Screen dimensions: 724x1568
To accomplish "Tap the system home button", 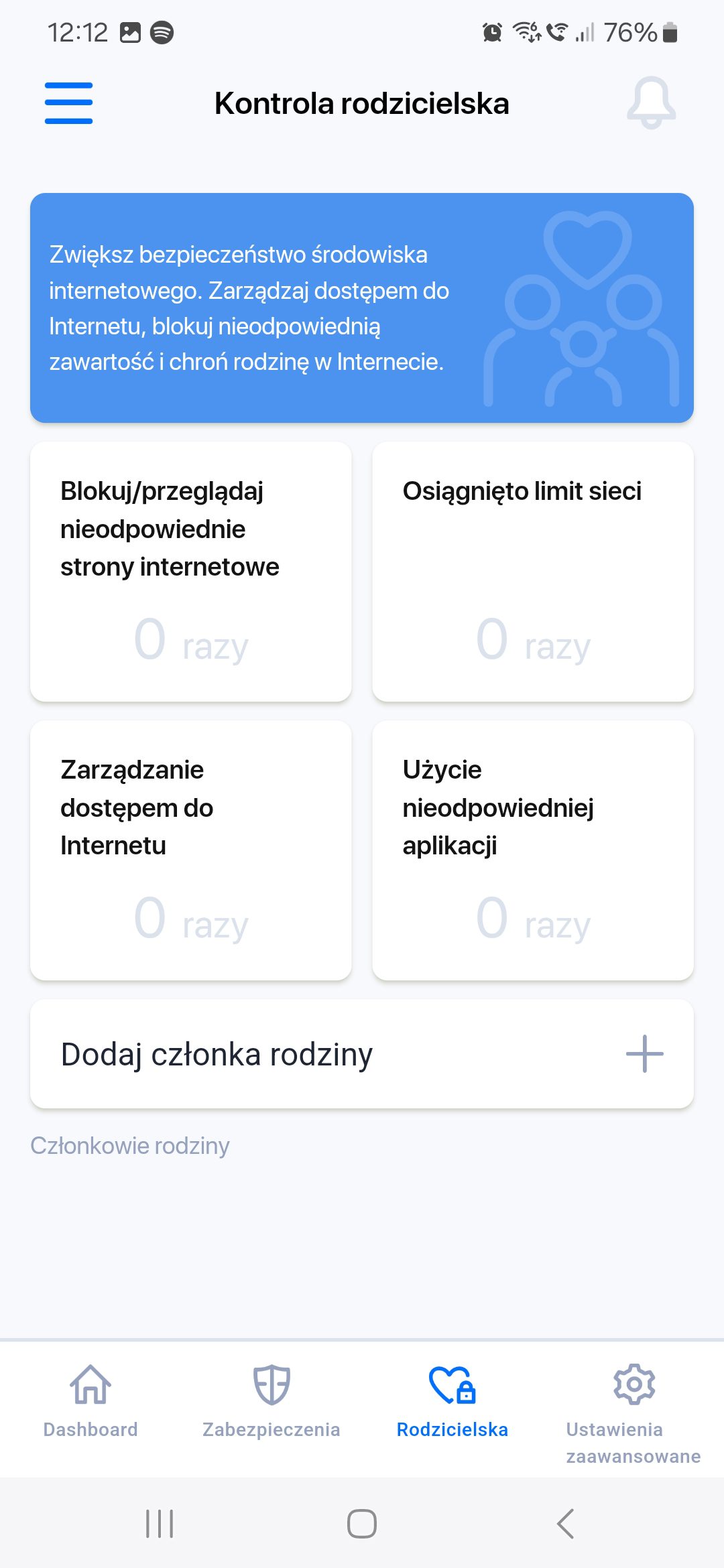I will 362,1524.
